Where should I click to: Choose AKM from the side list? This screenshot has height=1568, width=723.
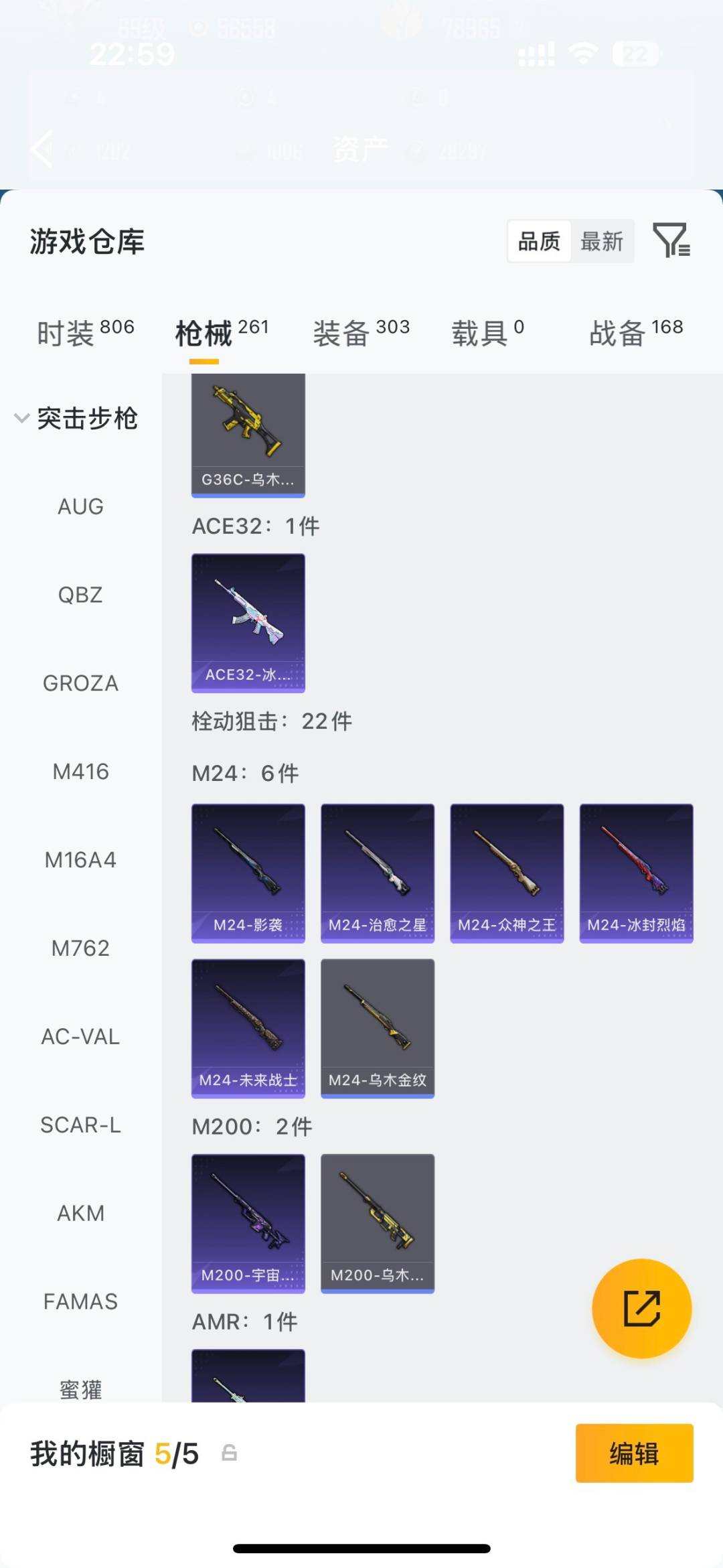click(x=80, y=1213)
